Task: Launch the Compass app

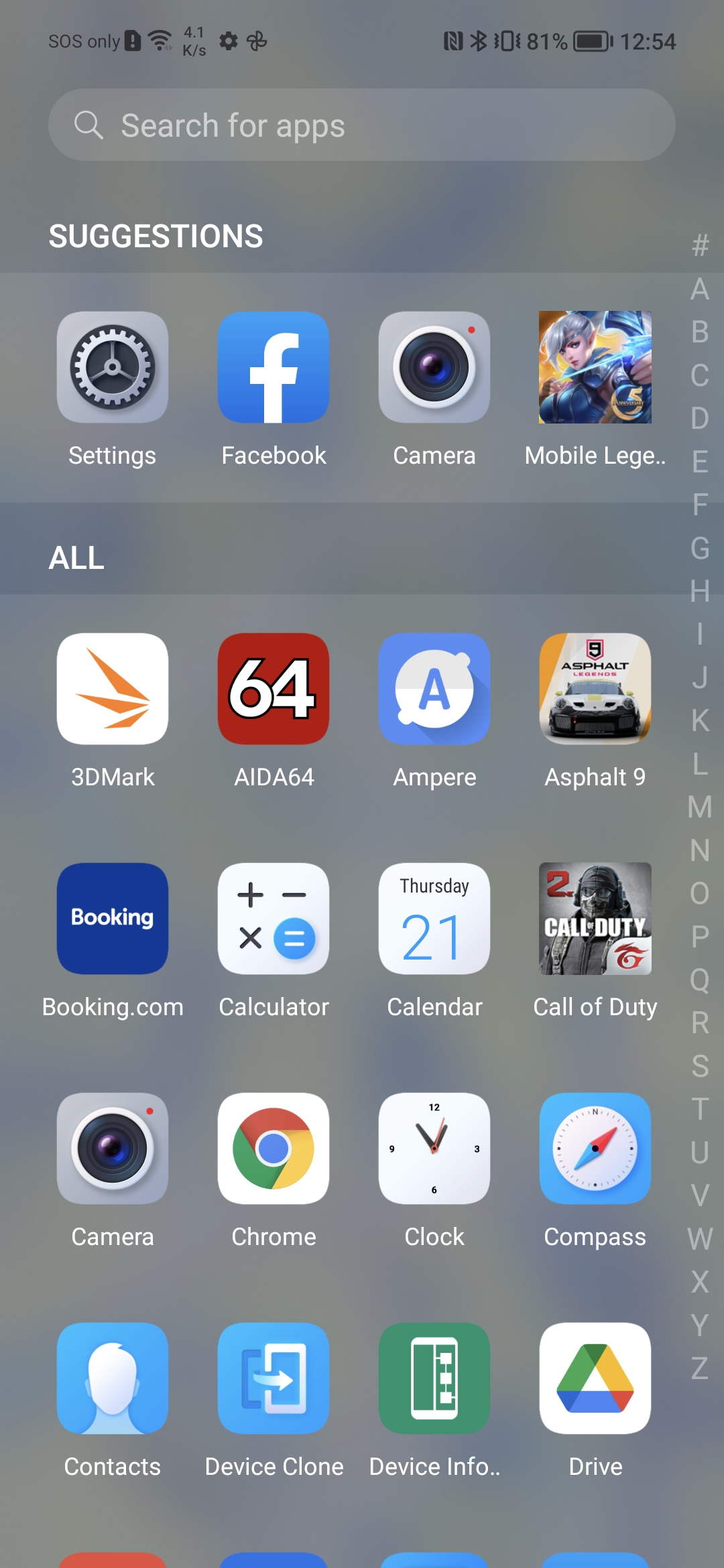Action: pos(595,1149)
